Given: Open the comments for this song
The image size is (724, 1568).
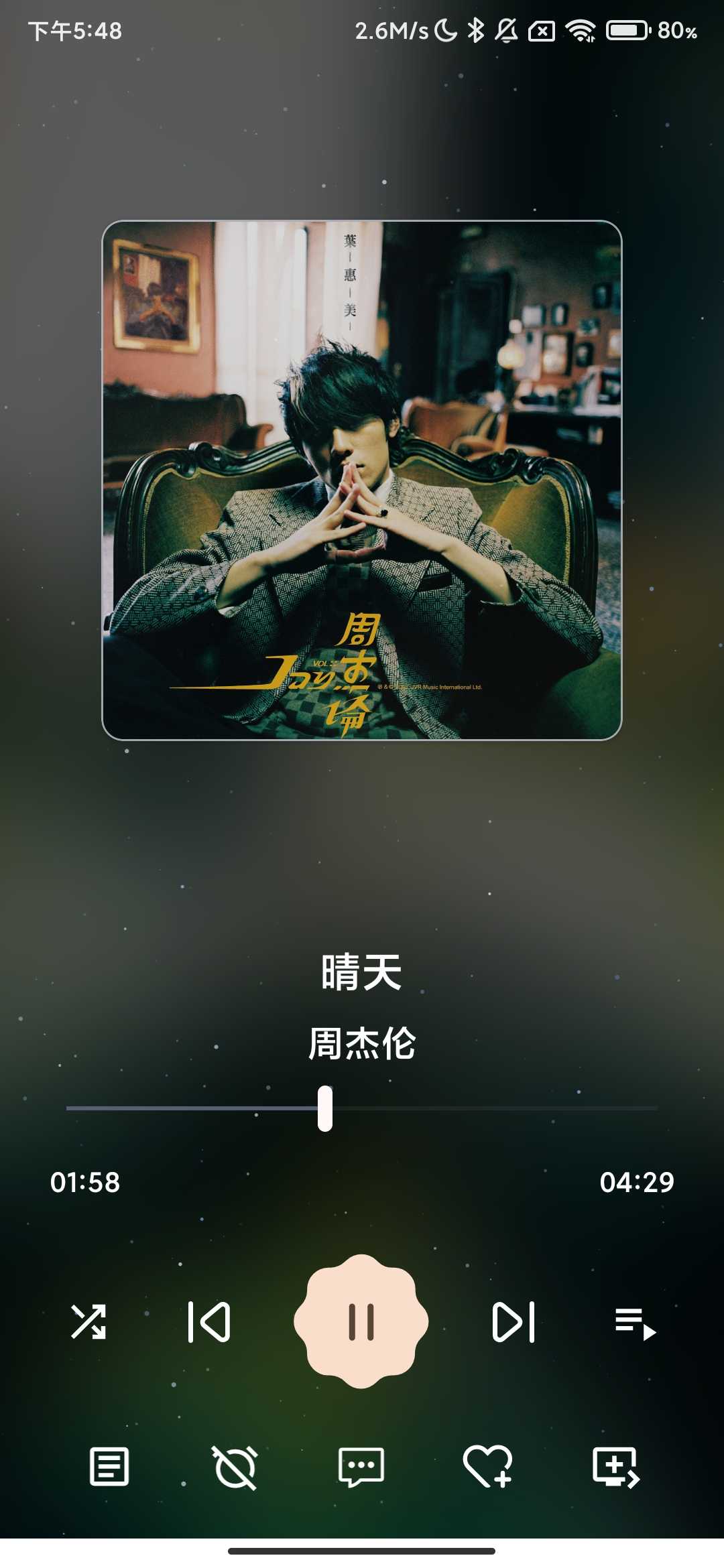Looking at the screenshot, I should tap(361, 1467).
